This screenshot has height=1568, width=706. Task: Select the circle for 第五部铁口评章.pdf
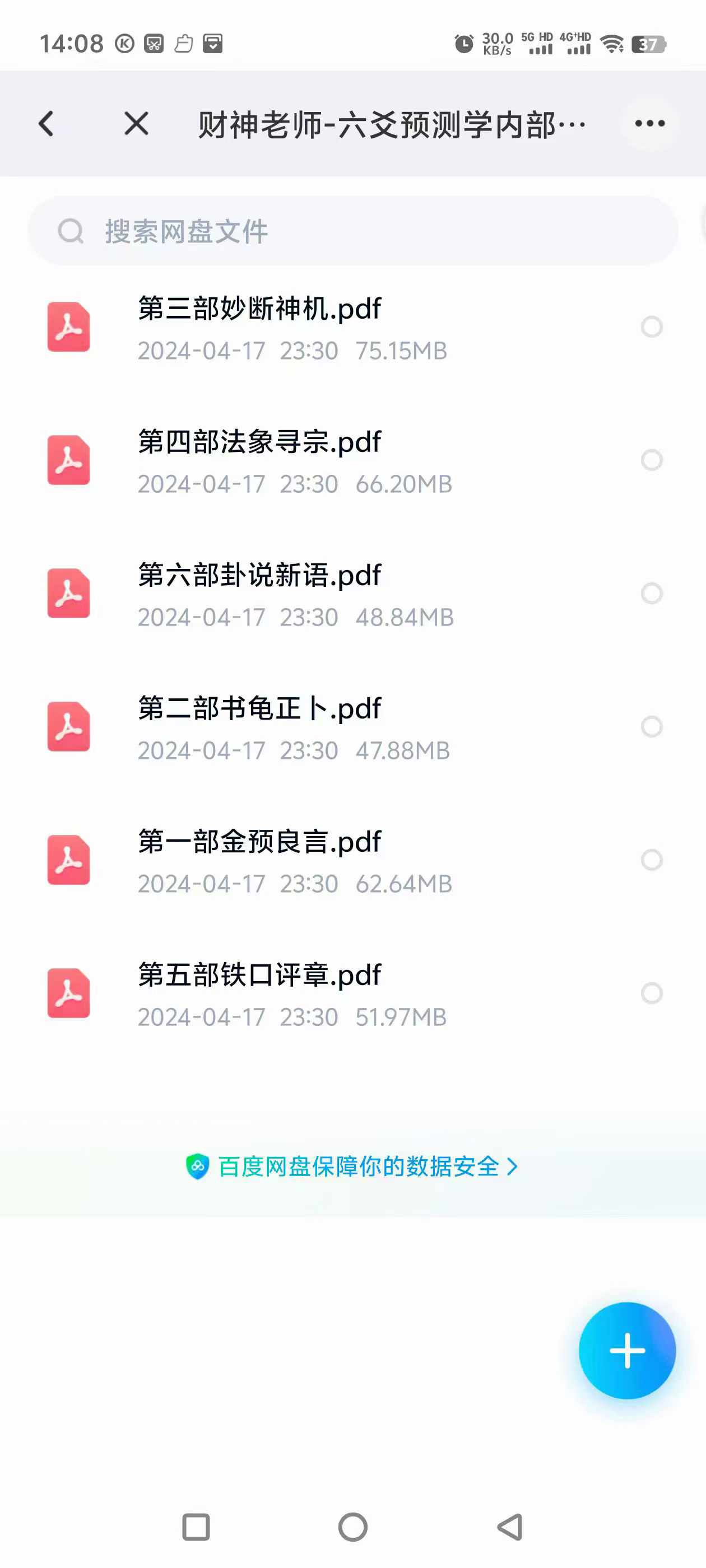(x=652, y=993)
